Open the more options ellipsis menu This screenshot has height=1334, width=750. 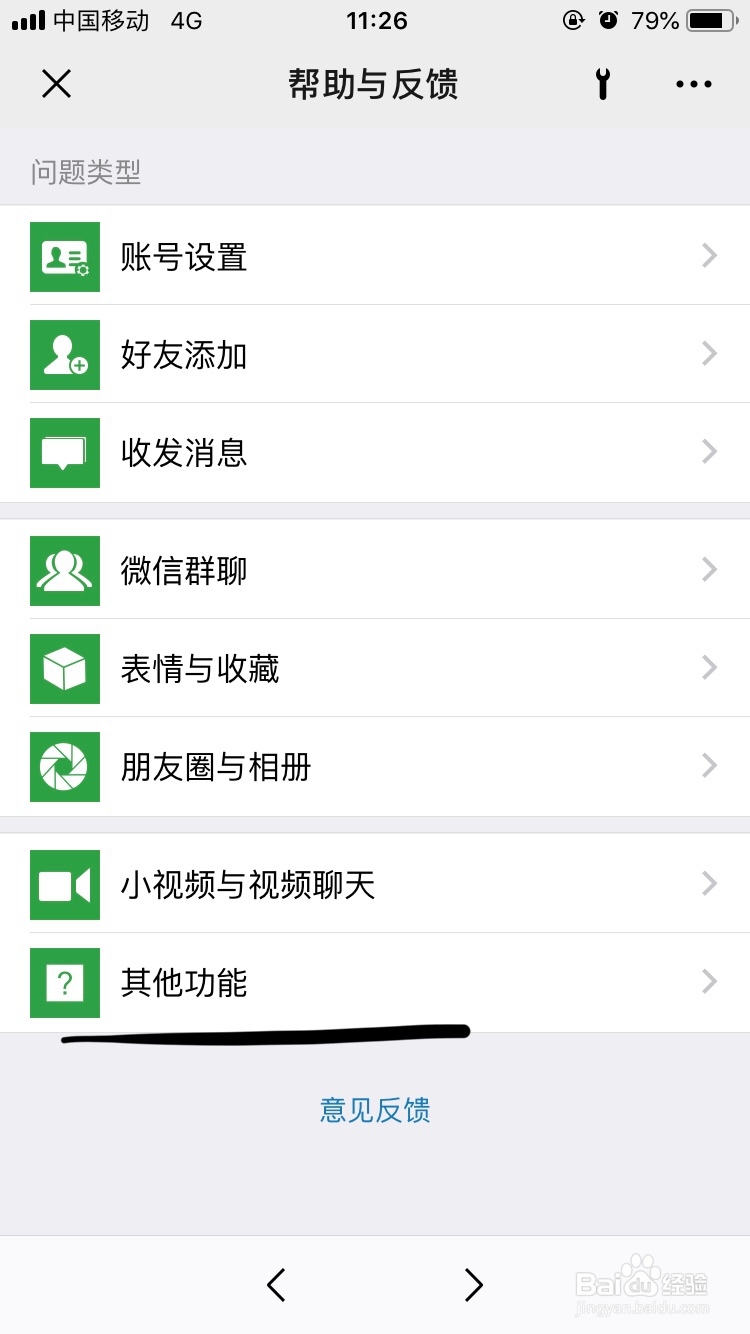click(693, 84)
